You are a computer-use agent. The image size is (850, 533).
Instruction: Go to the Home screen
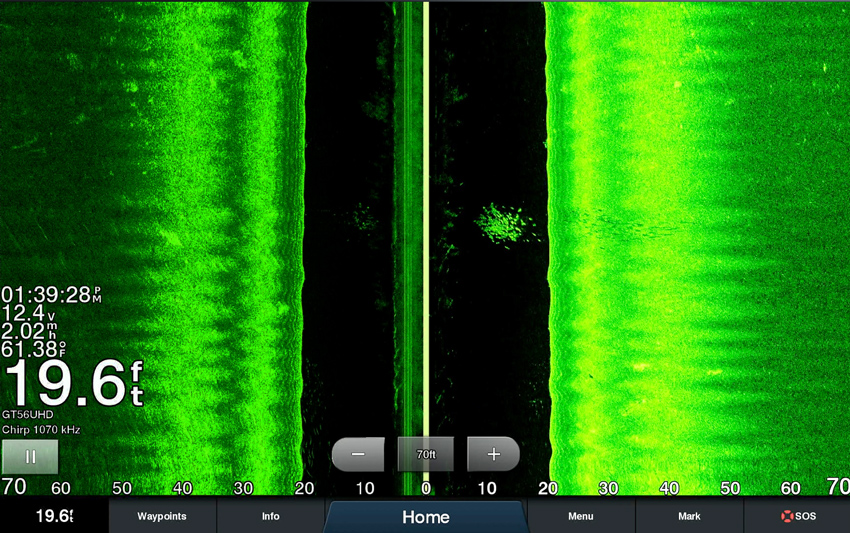pyautogui.click(x=425, y=517)
